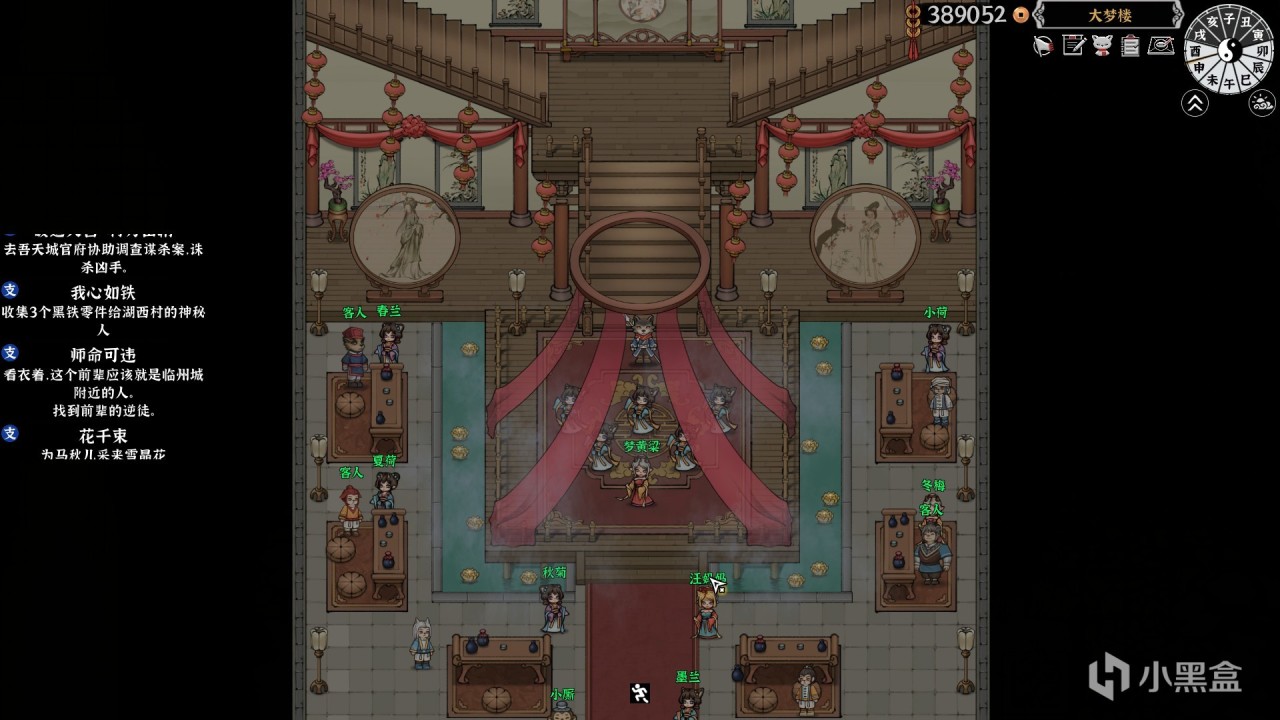Talk to NPC 夏荷
Image resolution: width=1280 pixels, height=720 pixels.
tap(384, 491)
